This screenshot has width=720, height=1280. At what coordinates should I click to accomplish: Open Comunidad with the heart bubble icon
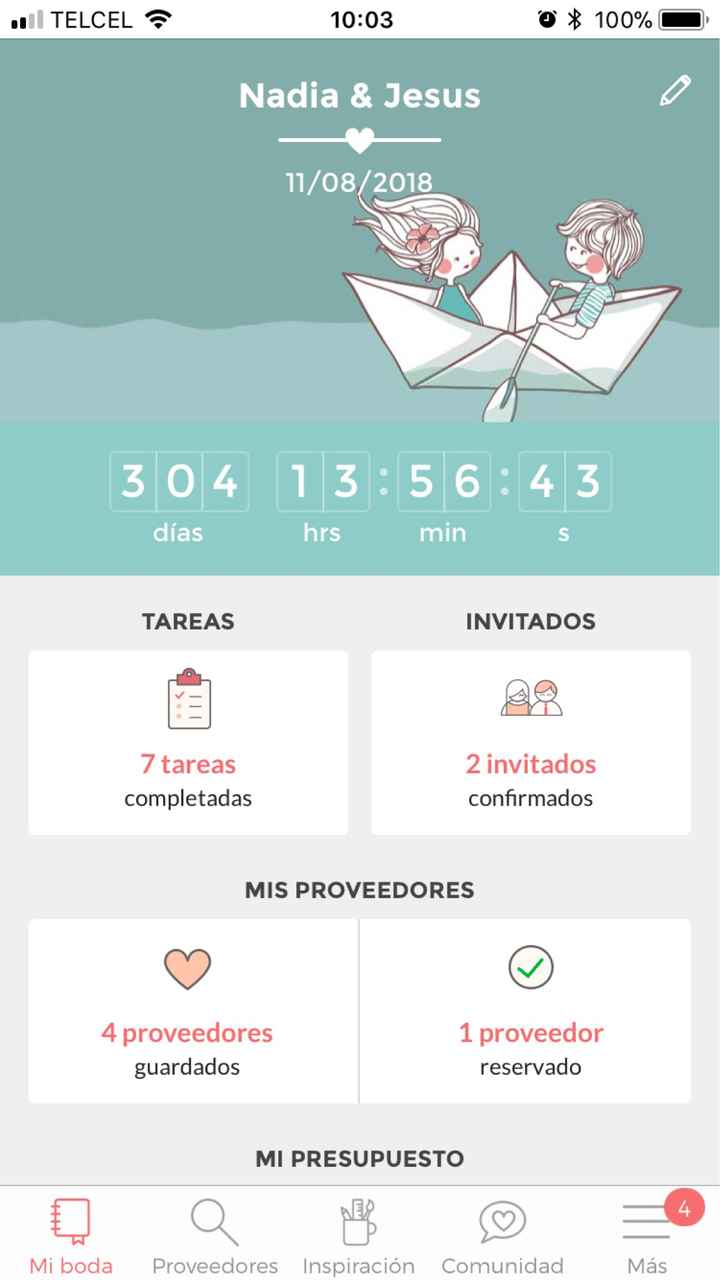[x=501, y=1220]
